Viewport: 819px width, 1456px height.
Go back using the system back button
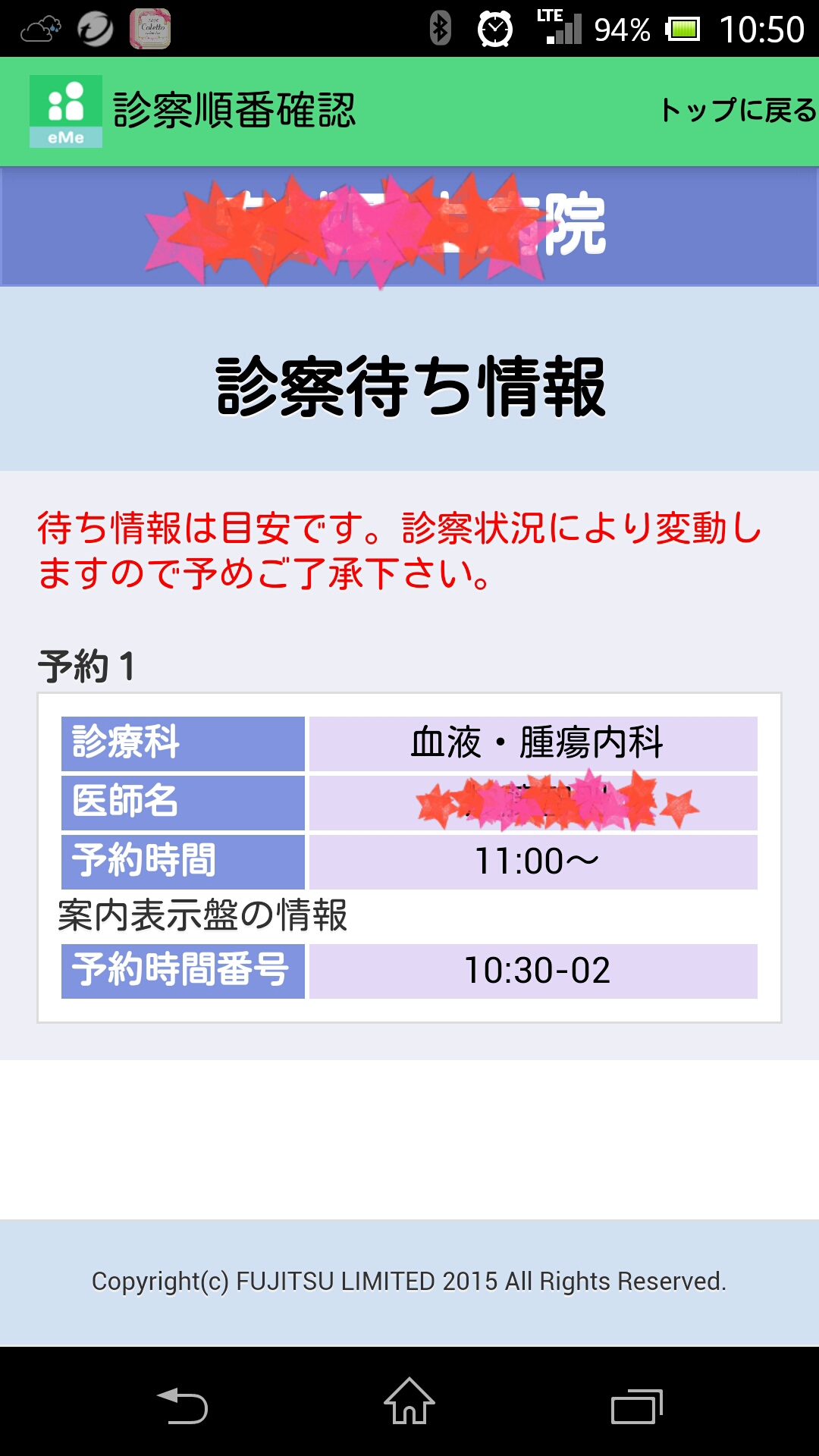pos(182,1406)
